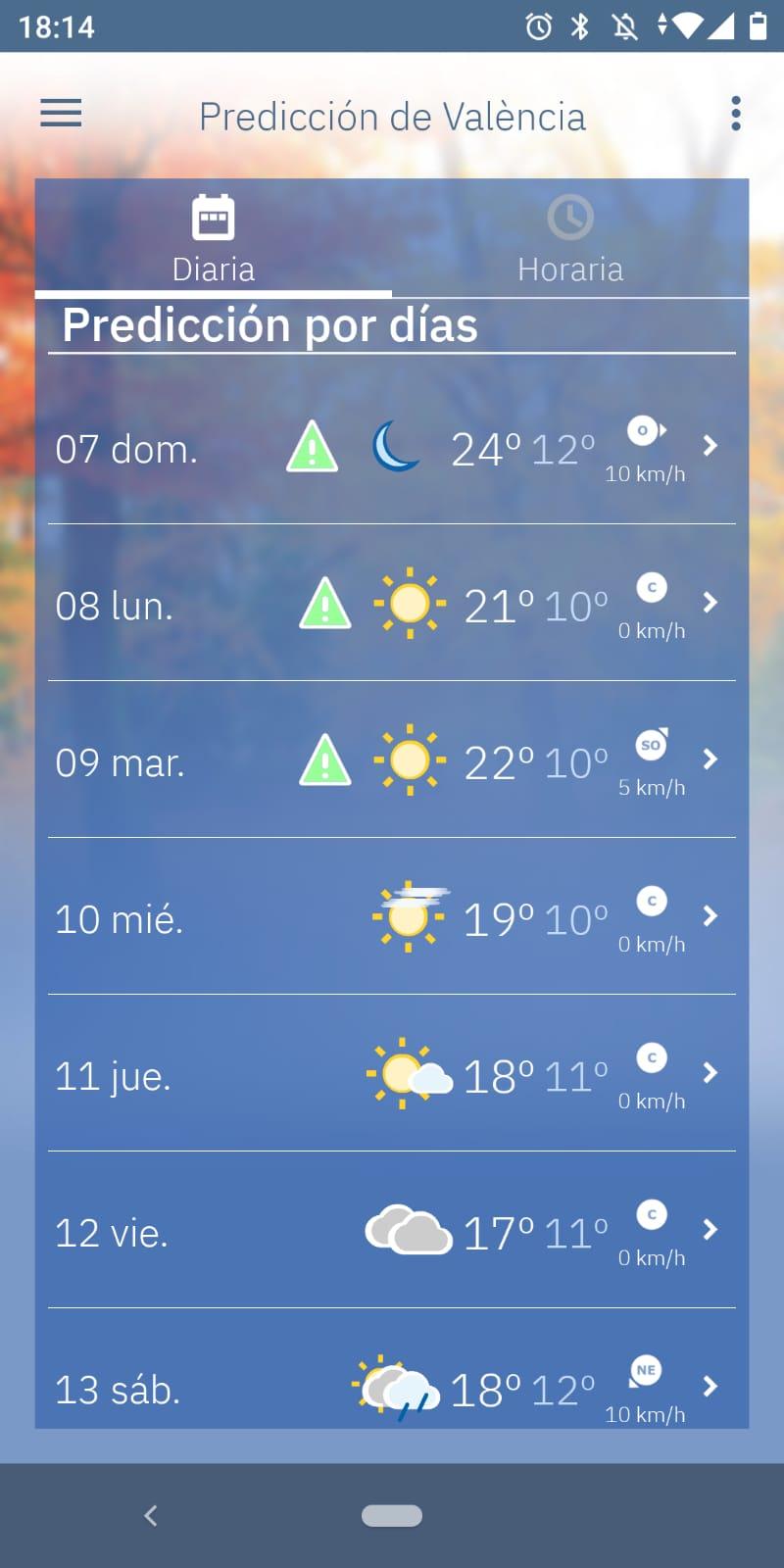Viewport: 784px width, 1568px height.
Task: Expand the 09 mar. forecast row
Action: [x=710, y=759]
